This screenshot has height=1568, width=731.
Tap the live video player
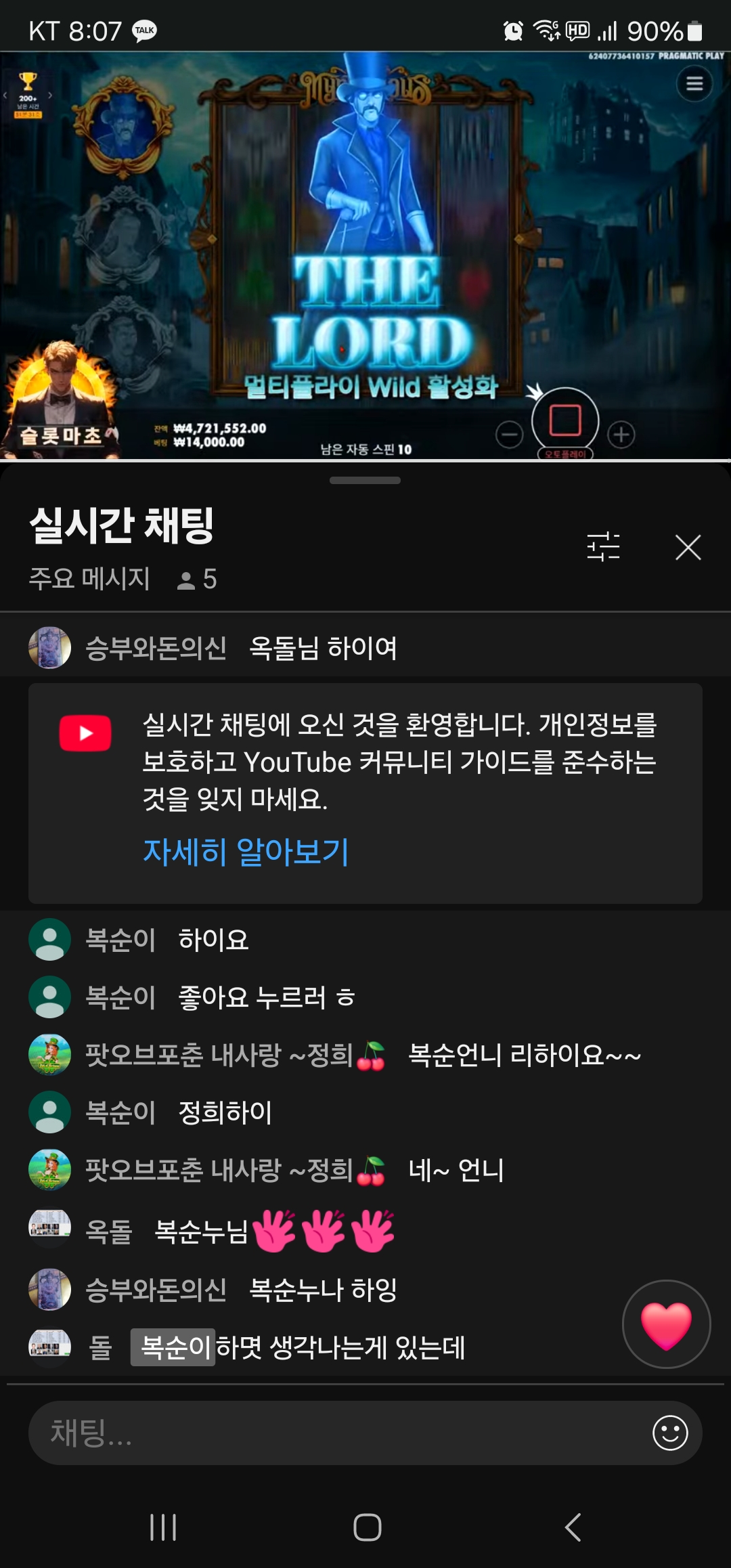click(x=365, y=256)
